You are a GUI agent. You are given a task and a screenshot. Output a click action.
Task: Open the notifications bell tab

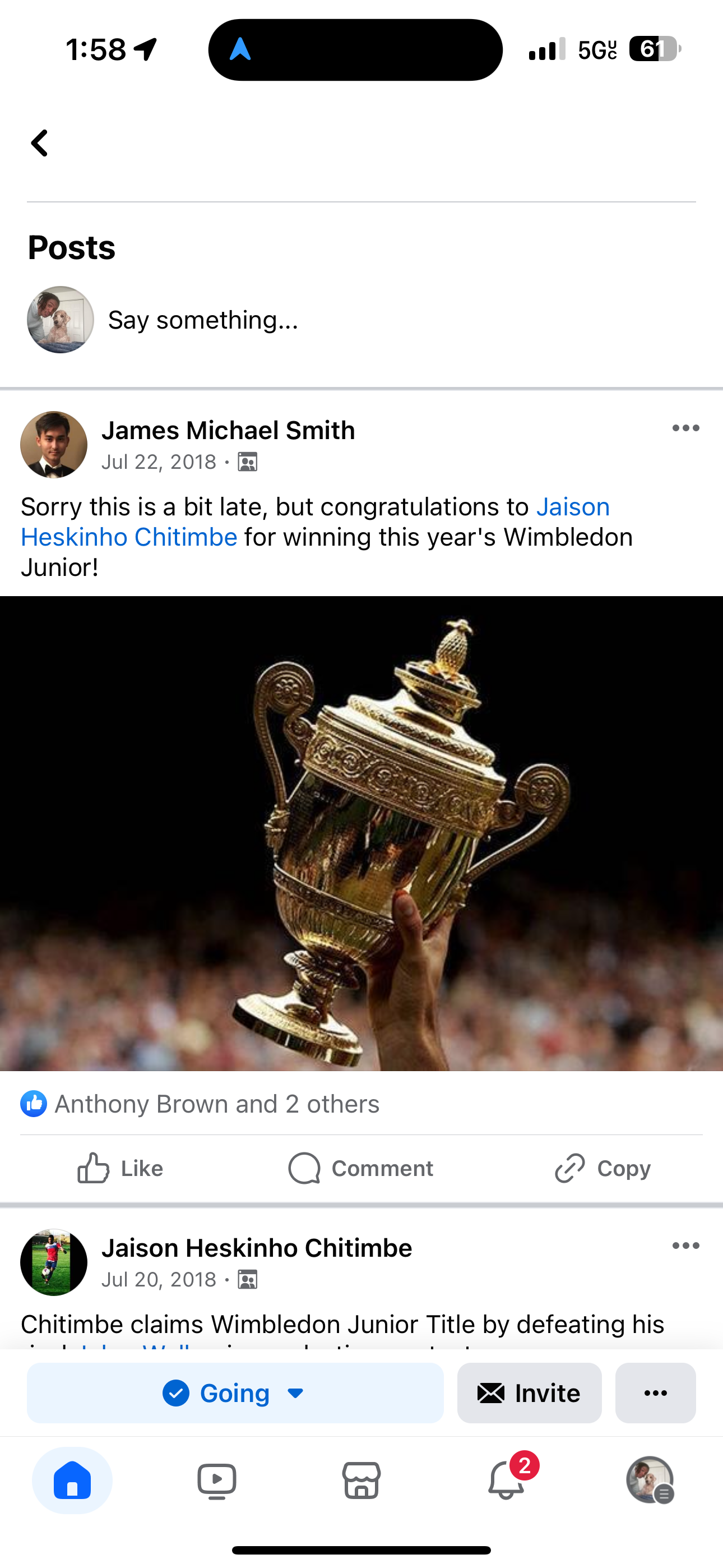pos(506,1481)
